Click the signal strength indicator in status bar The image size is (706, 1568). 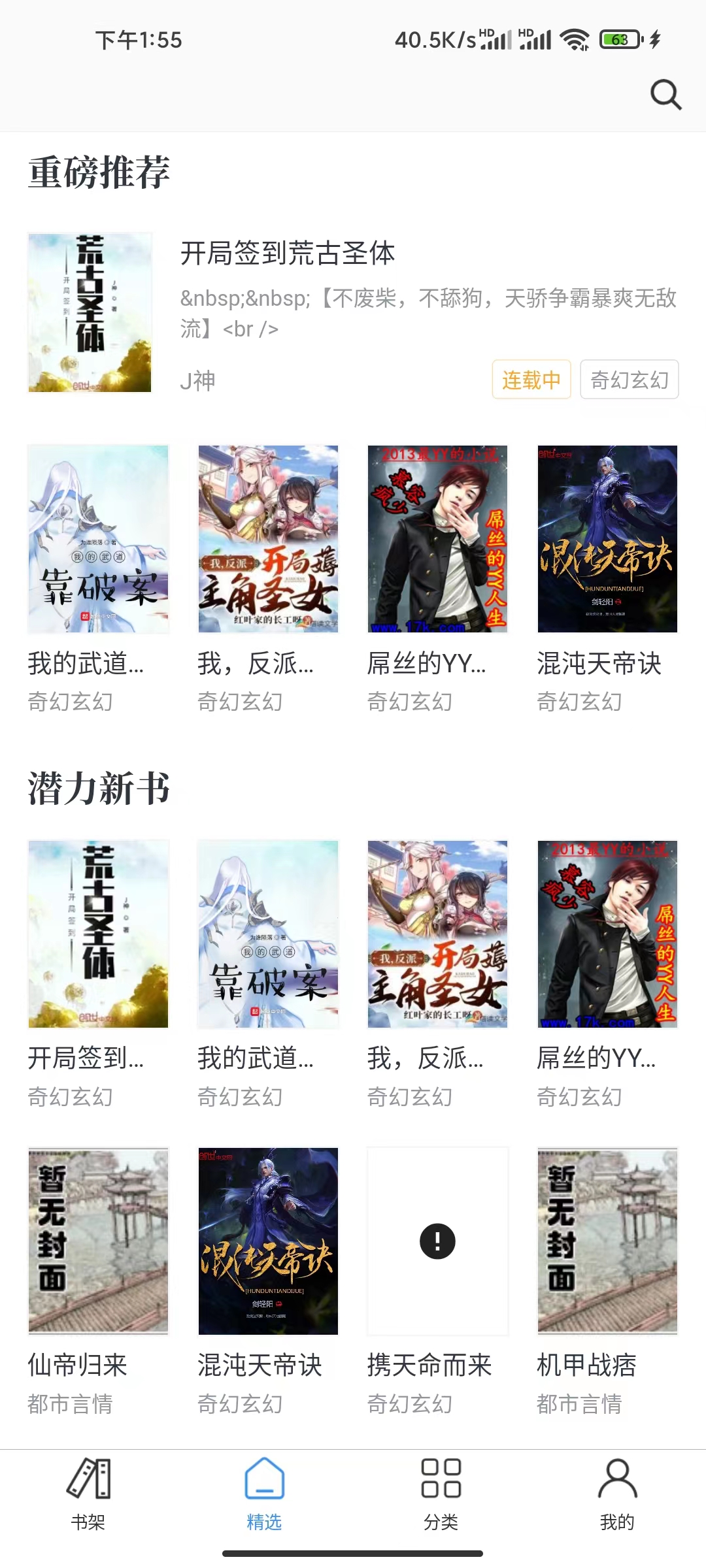pyautogui.click(x=497, y=41)
